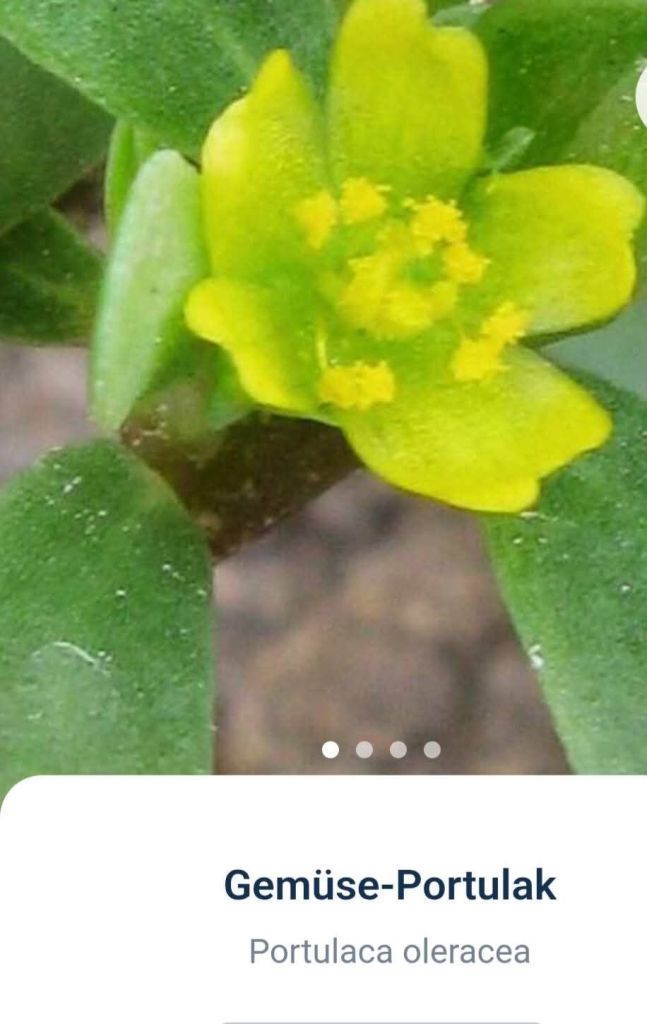
Task: Open the Gemüse-Portulak plant photo
Action: click(323, 380)
